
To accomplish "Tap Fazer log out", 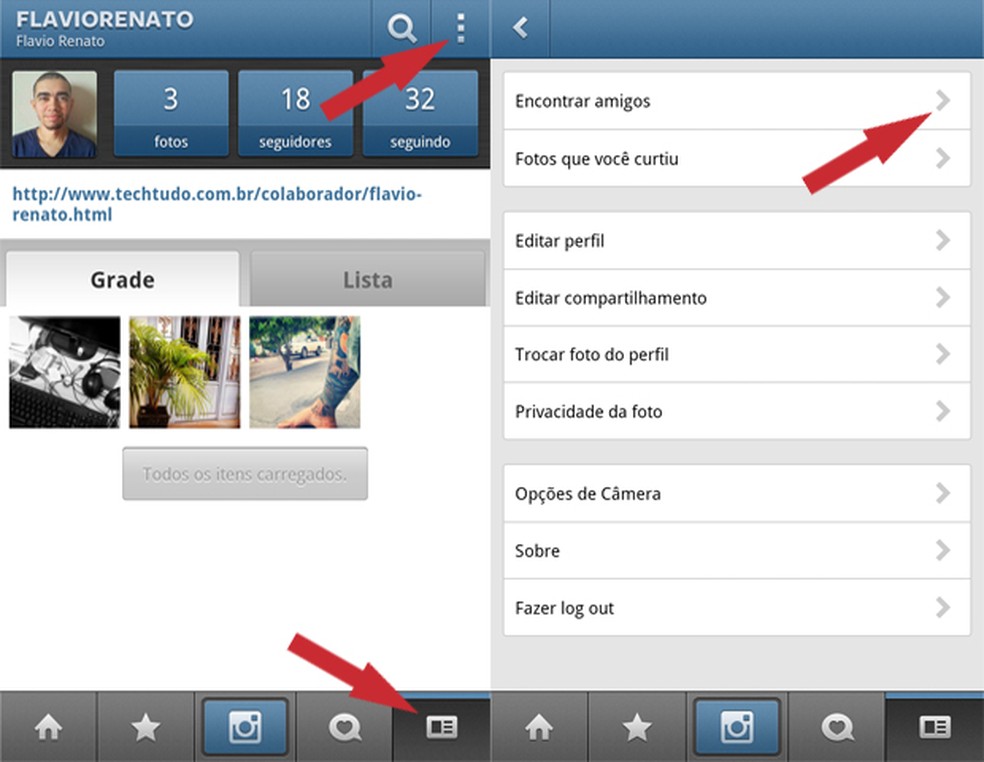I will click(736, 608).
